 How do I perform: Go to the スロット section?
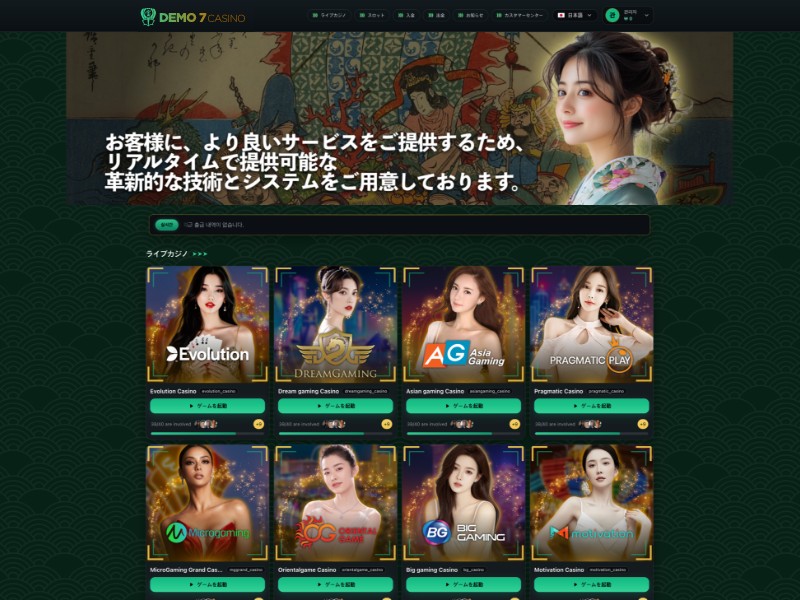[x=374, y=16]
